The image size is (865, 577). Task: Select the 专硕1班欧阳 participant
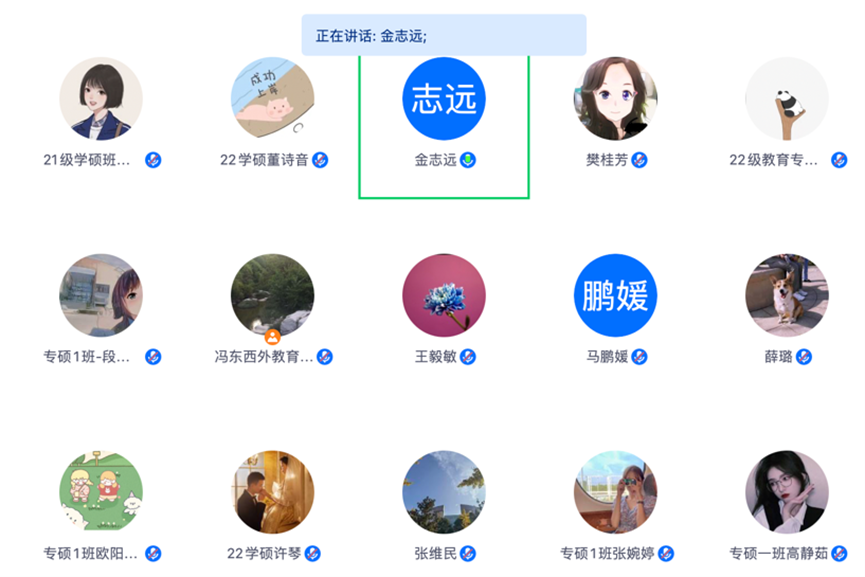coord(101,492)
